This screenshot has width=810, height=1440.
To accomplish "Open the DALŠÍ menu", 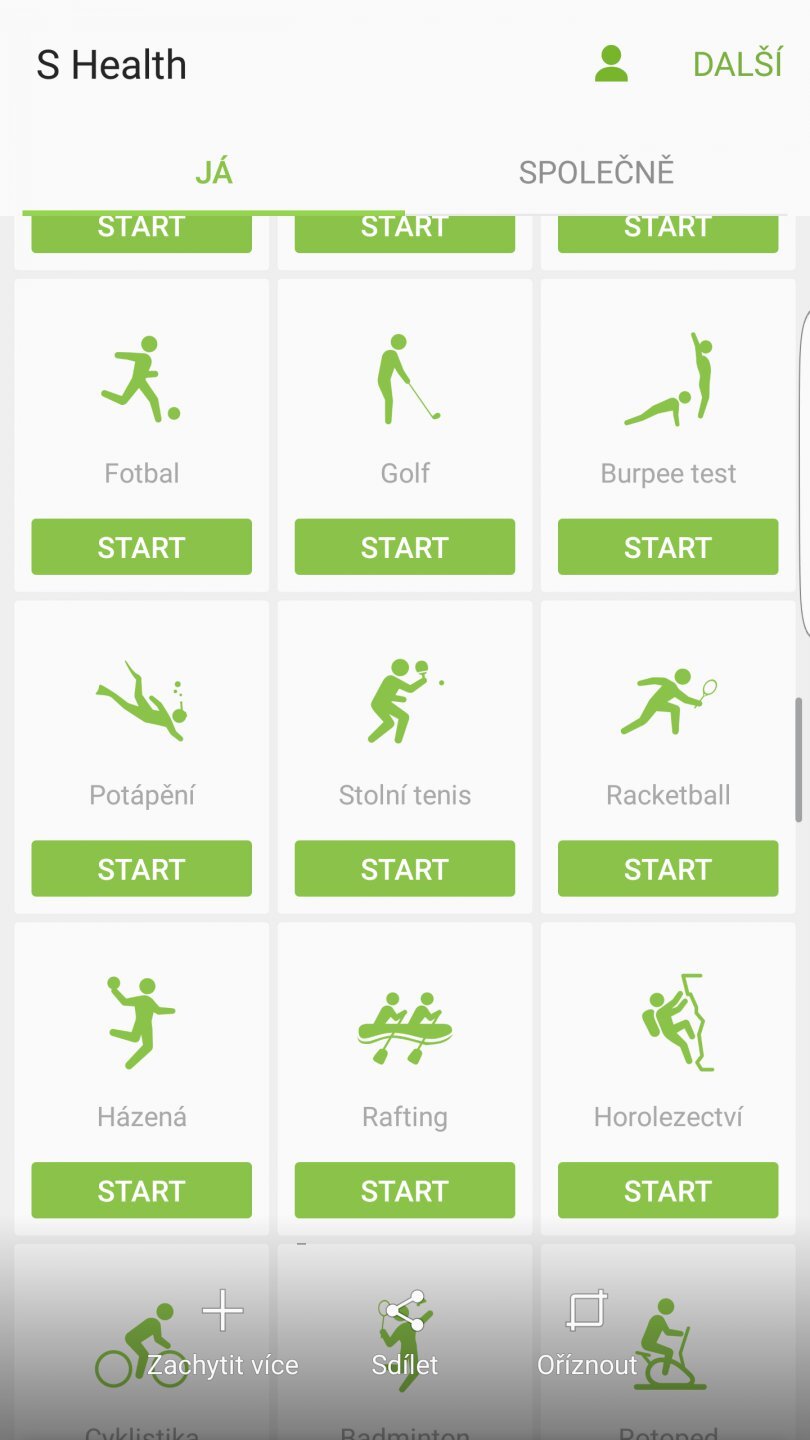I will tap(737, 64).
